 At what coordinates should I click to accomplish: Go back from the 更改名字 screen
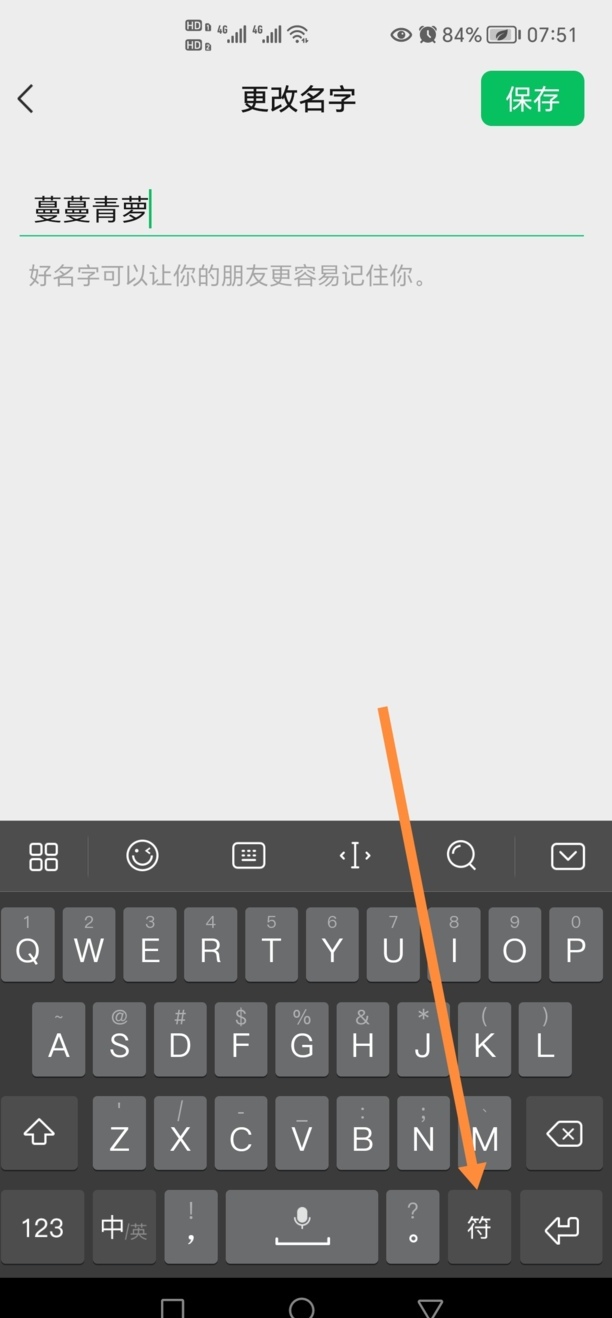tap(26, 98)
